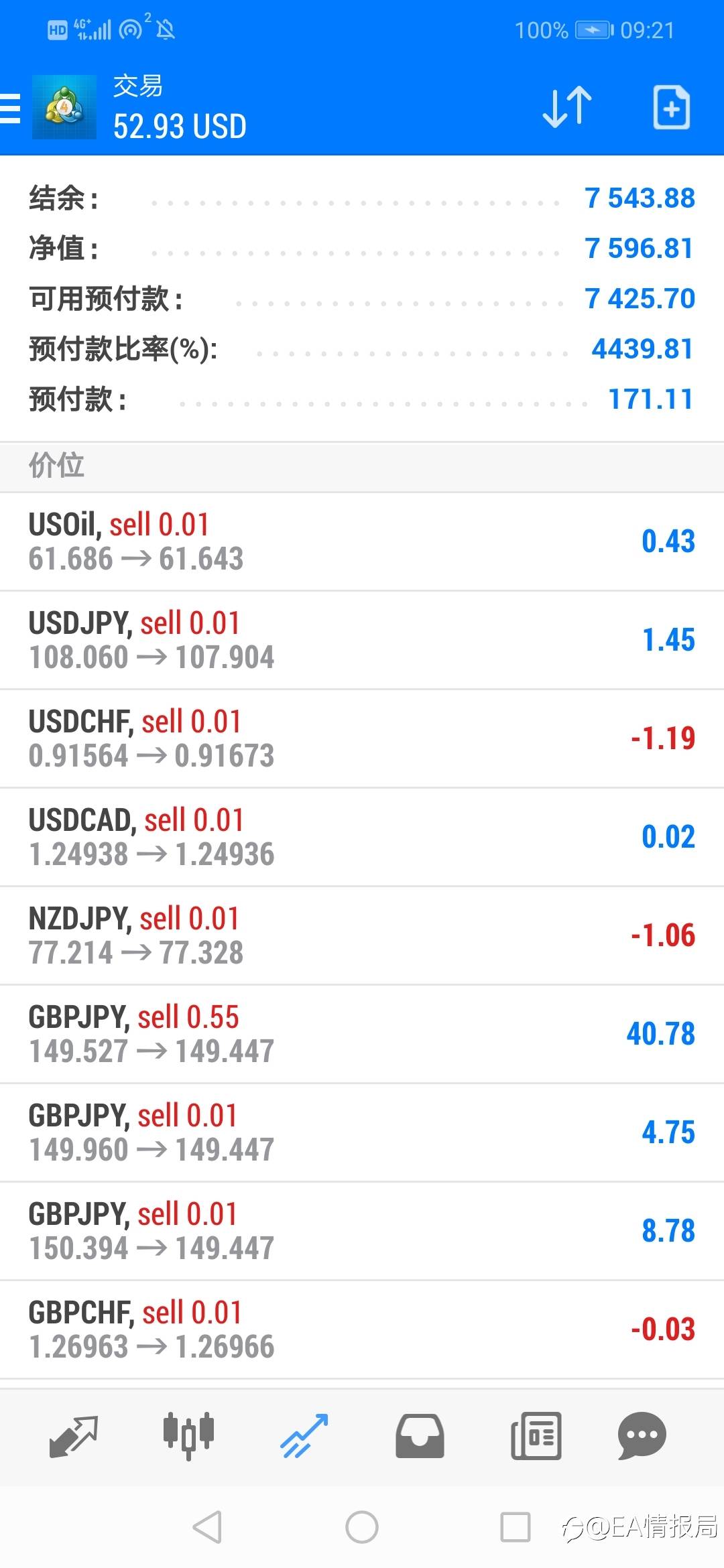Open the USDCAD sell position

[x=362, y=837]
